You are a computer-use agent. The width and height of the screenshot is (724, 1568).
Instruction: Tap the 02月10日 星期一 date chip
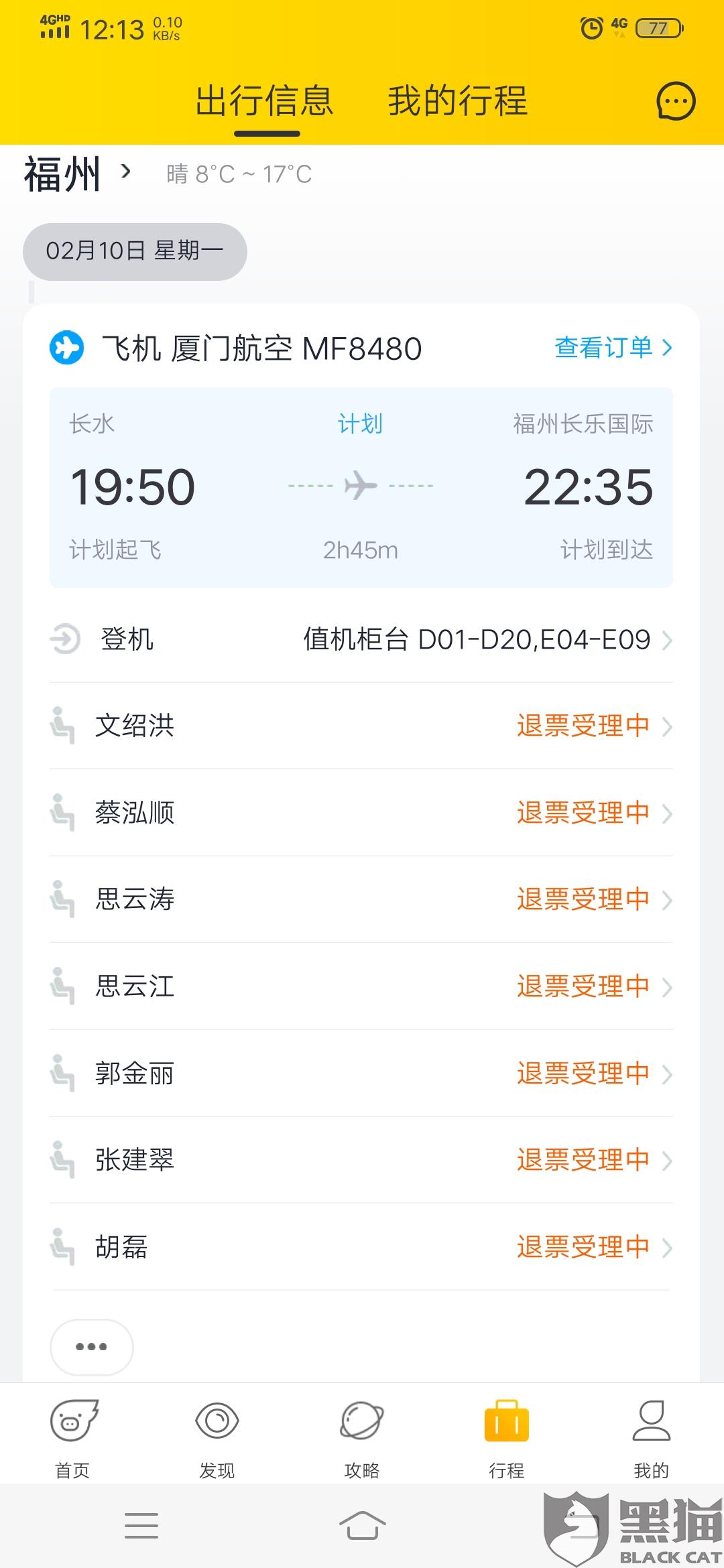[135, 251]
